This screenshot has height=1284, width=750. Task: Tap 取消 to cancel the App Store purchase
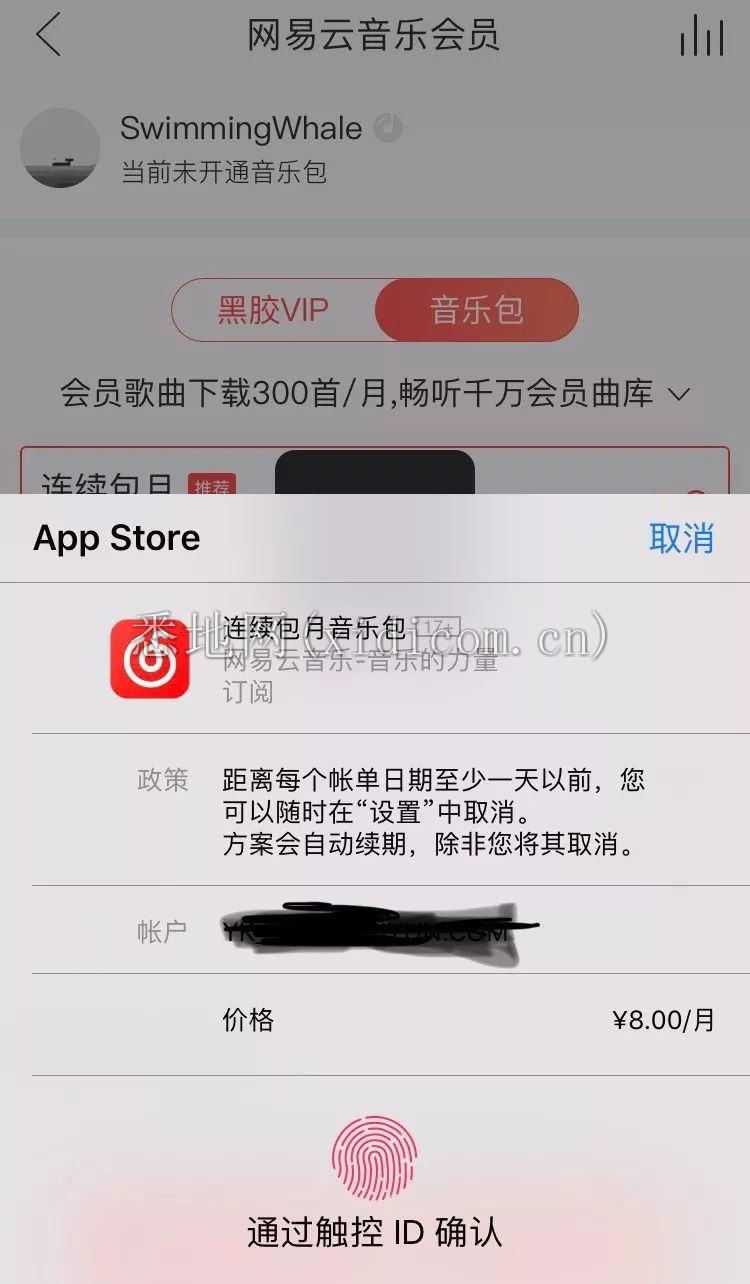pyautogui.click(x=681, y=538)
